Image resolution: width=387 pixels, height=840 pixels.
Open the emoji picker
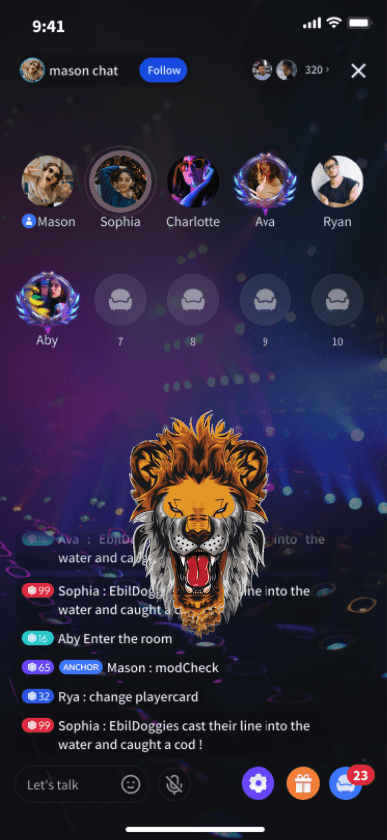click(130, 784)
